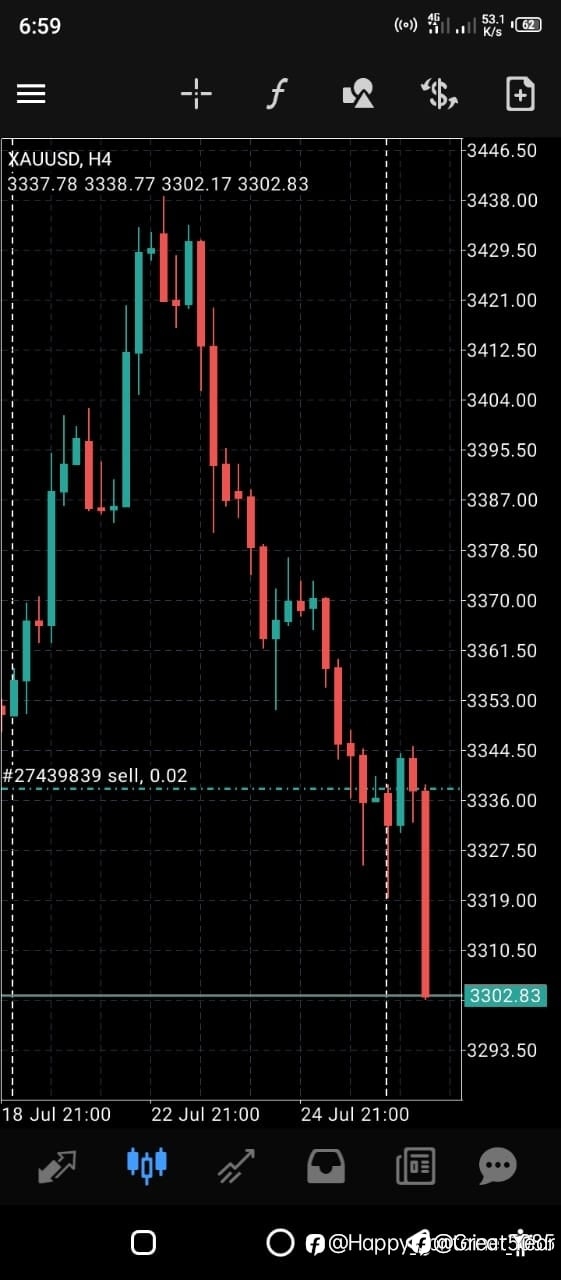The image size is (561, 1280).
Task: Open a new order with the plus document icon
Action: click(520, 94)
